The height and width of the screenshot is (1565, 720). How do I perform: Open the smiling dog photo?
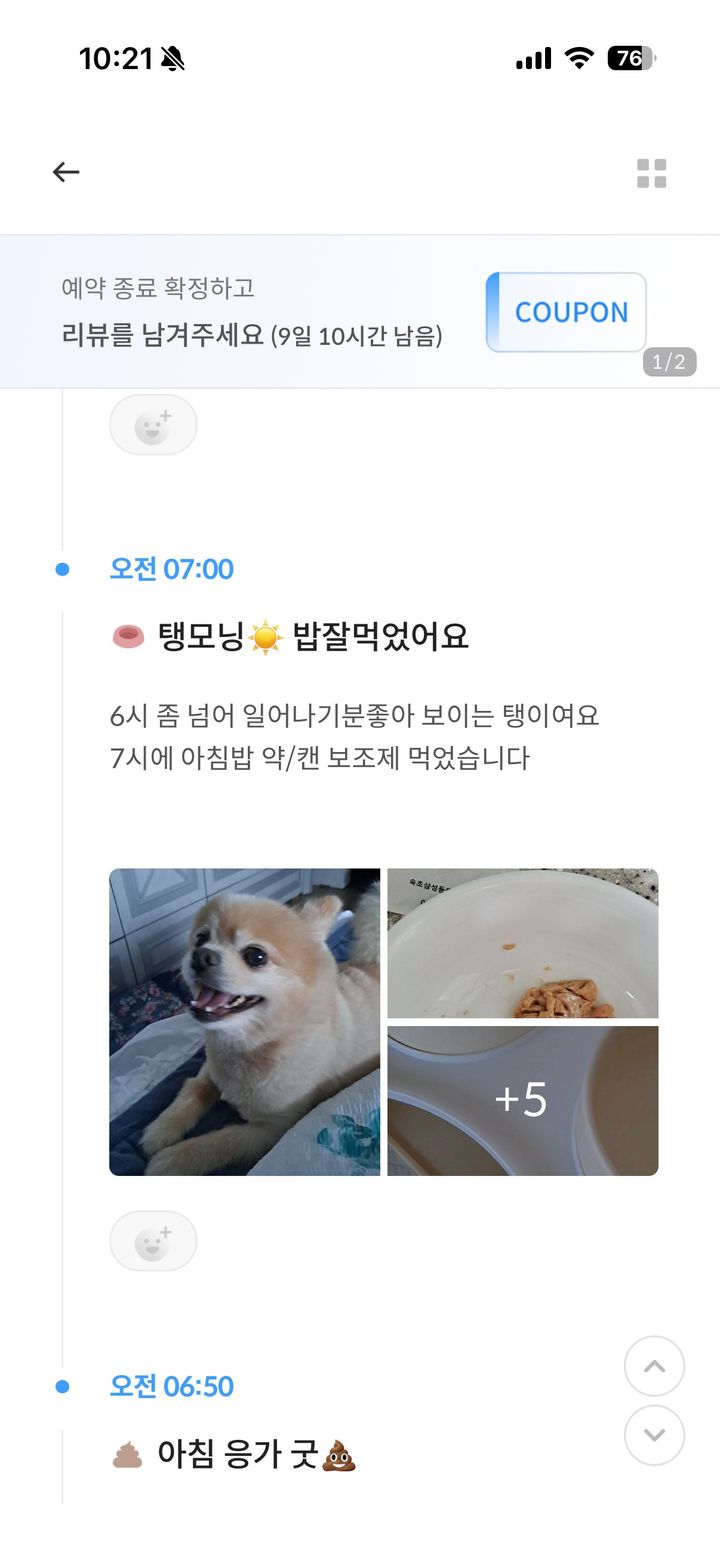pos(244,1022)
